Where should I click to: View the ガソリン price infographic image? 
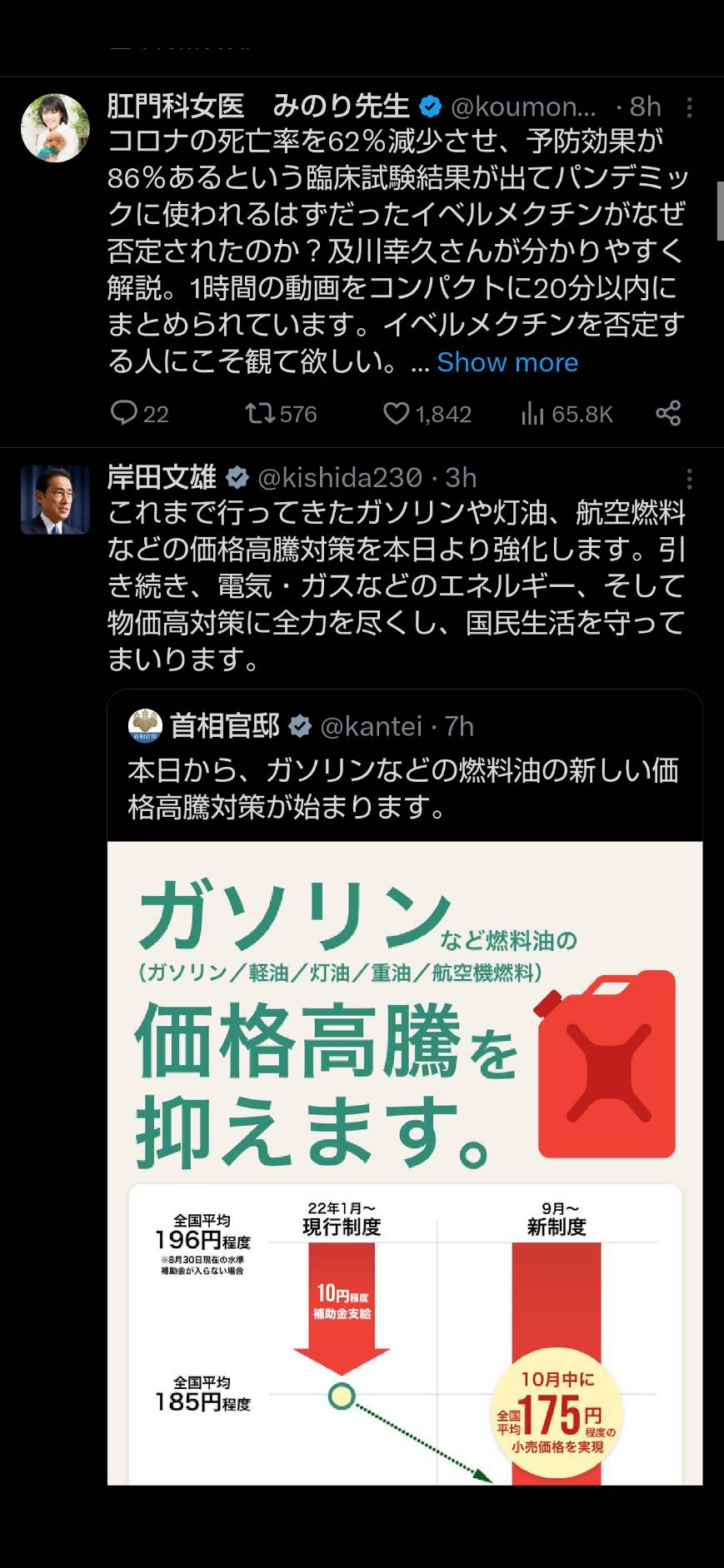pos(405,1162)
